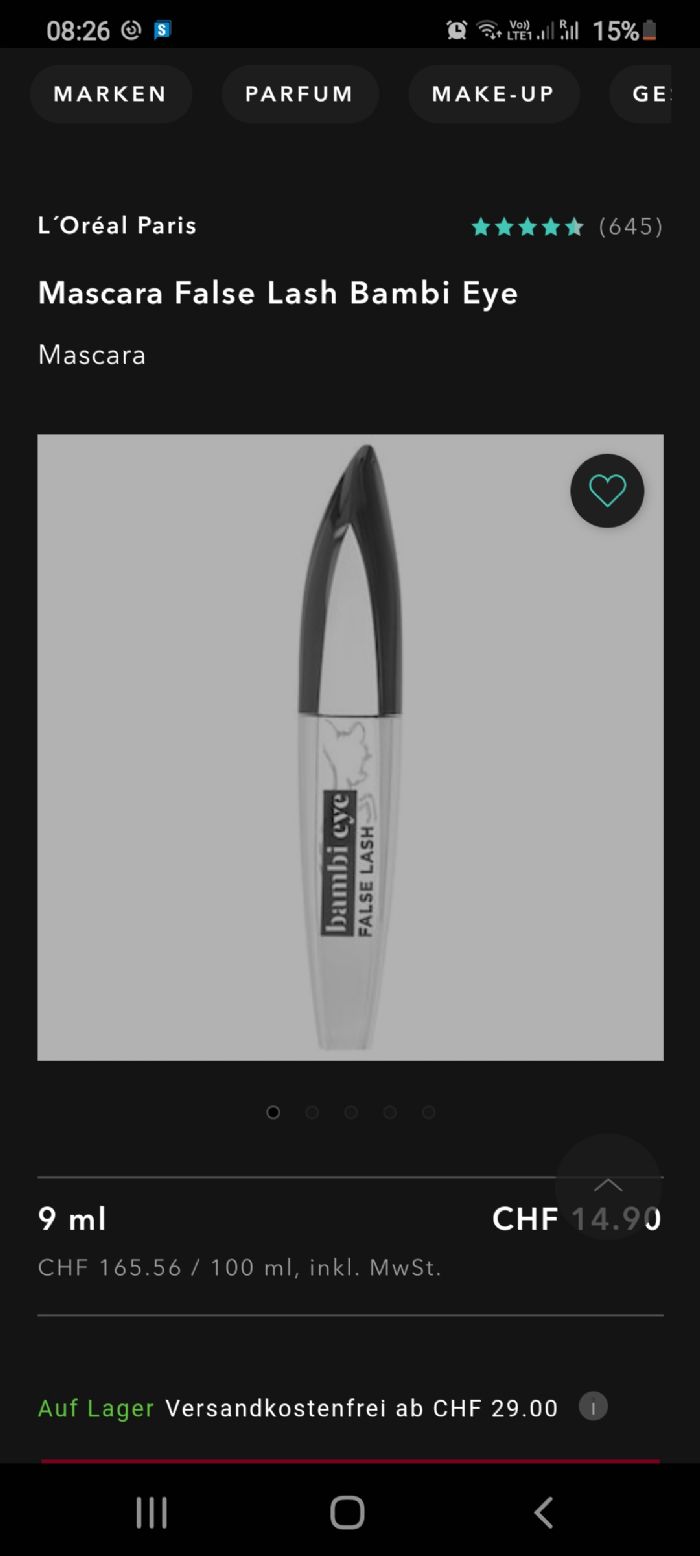This screenshot has height=1556, width=700.
Task: Go to the Make-up category
Action: [493, 94]
